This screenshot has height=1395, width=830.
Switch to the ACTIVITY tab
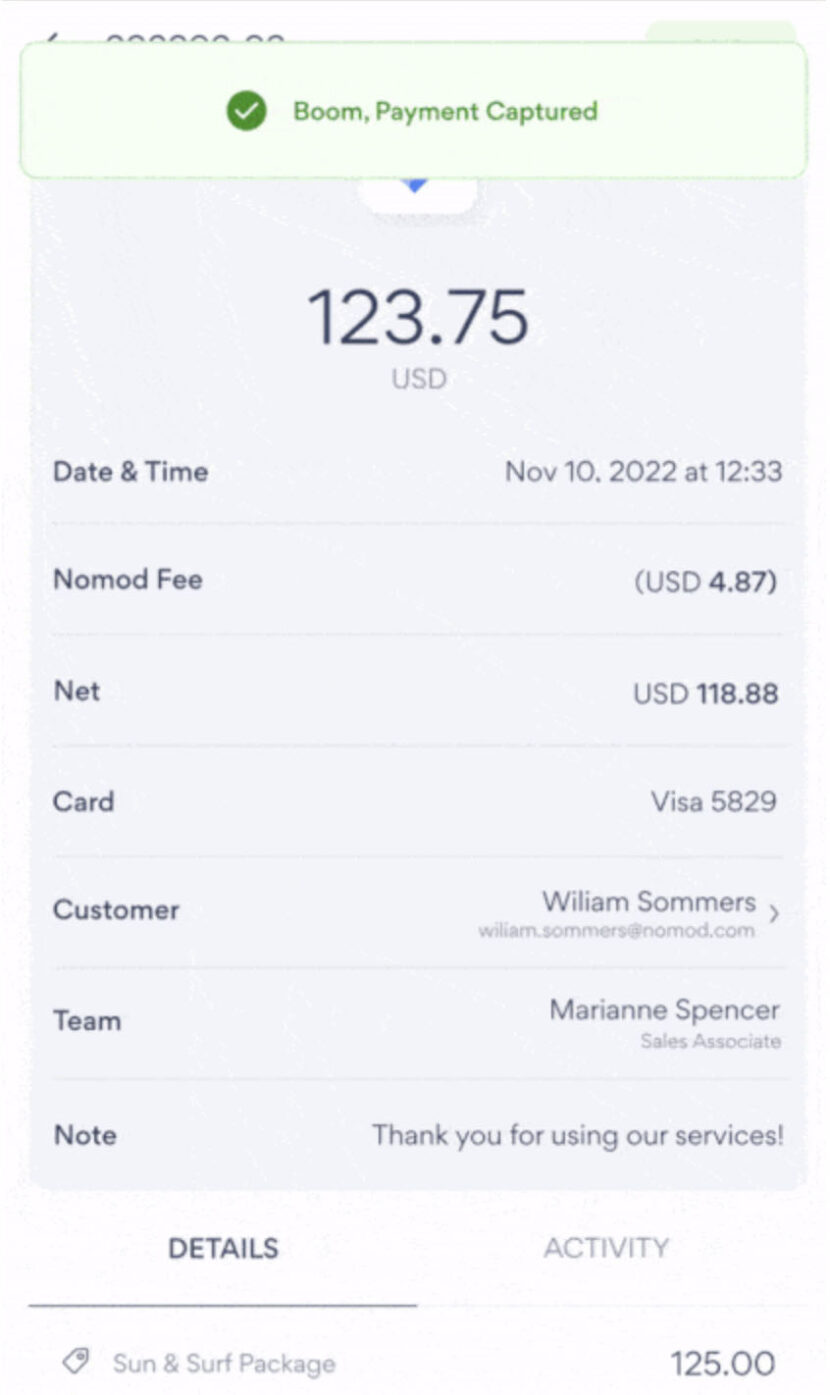pyautogui.click(x=606, y=1248)
